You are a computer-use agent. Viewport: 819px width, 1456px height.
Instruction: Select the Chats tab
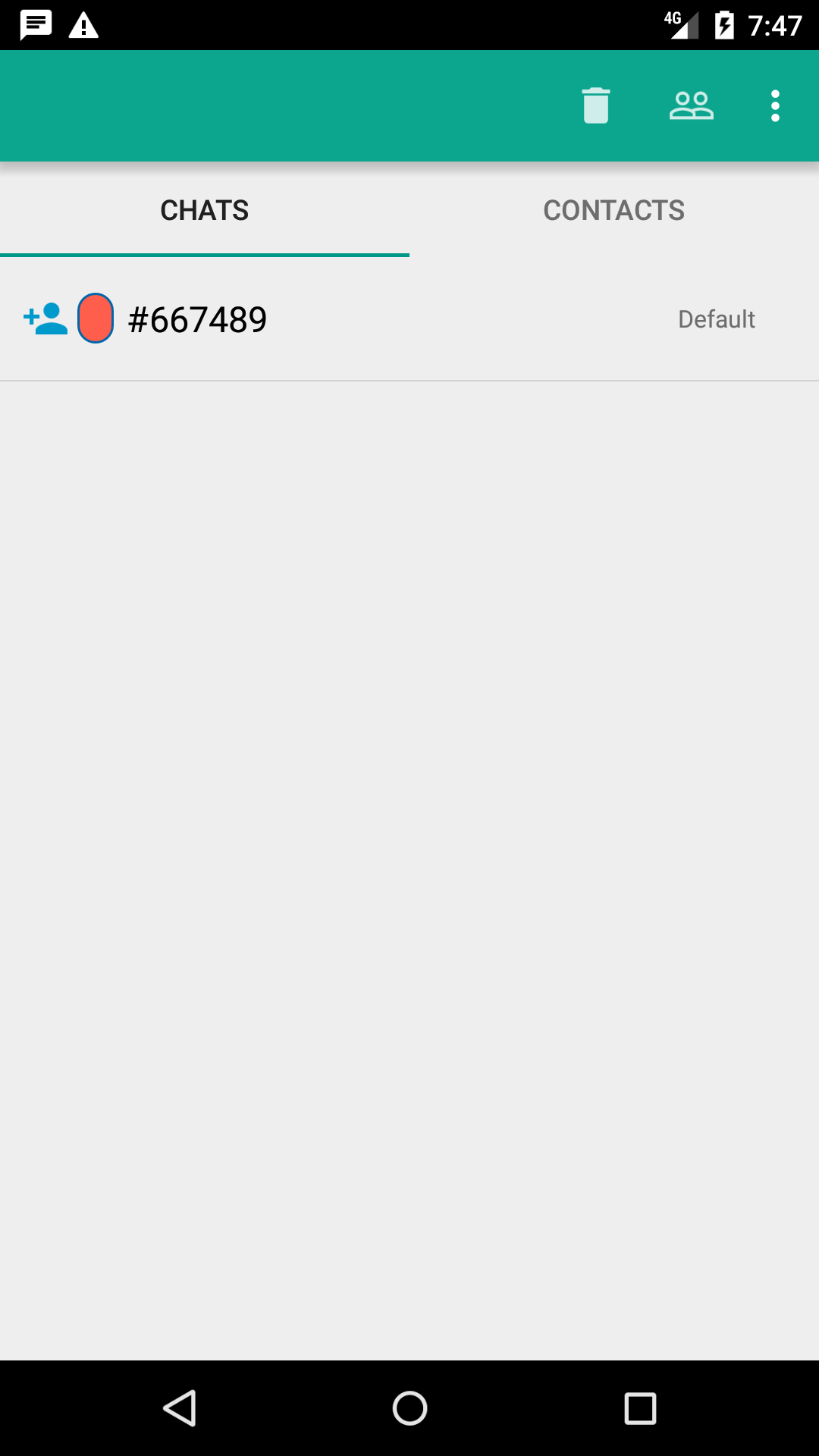tap(205, 210)
